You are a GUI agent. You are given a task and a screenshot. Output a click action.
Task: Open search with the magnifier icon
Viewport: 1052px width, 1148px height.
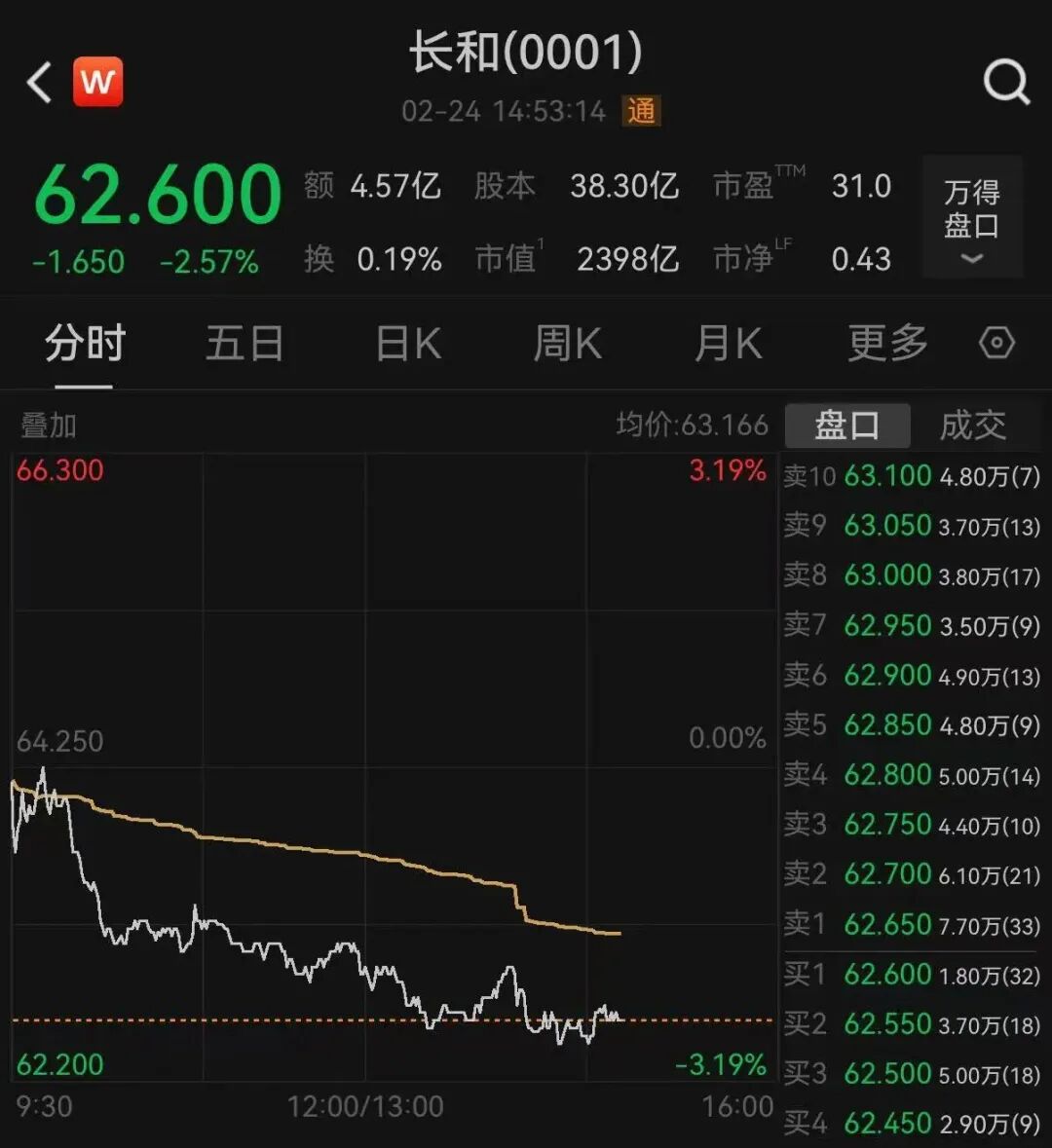tap(1007, 82)
